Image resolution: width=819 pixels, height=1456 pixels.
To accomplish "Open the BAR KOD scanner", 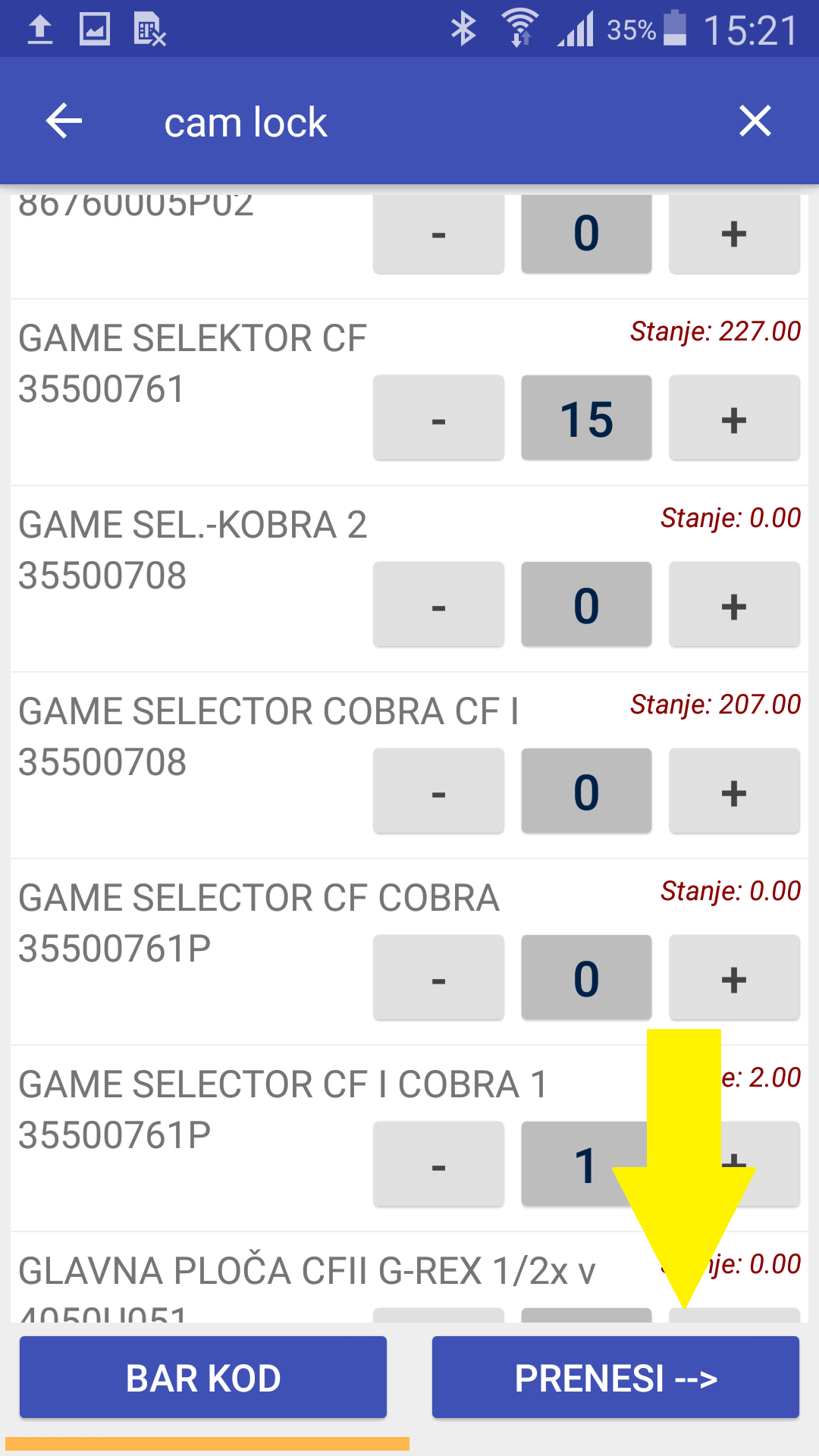I will coord(203,1377).
